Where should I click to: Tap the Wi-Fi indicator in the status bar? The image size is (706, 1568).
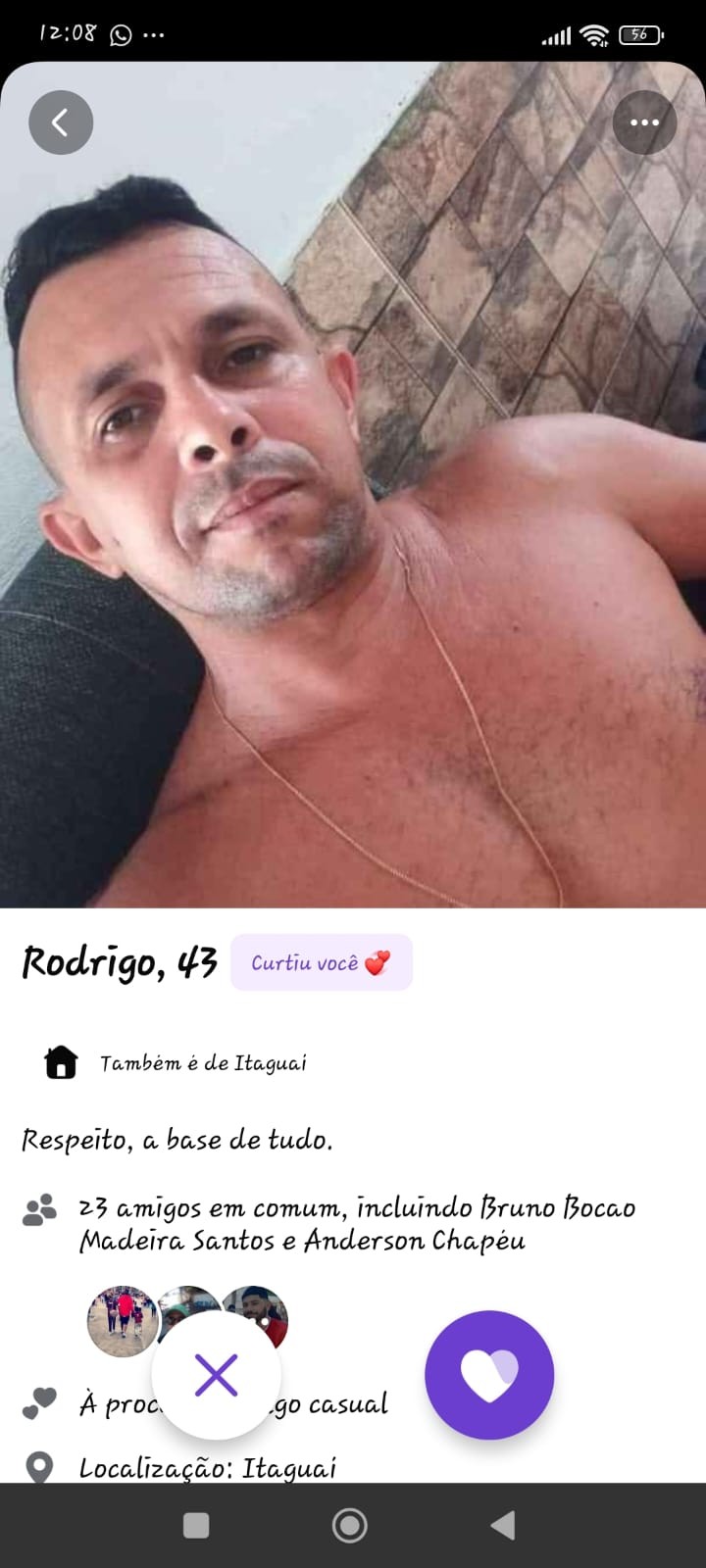pos(592,33)
